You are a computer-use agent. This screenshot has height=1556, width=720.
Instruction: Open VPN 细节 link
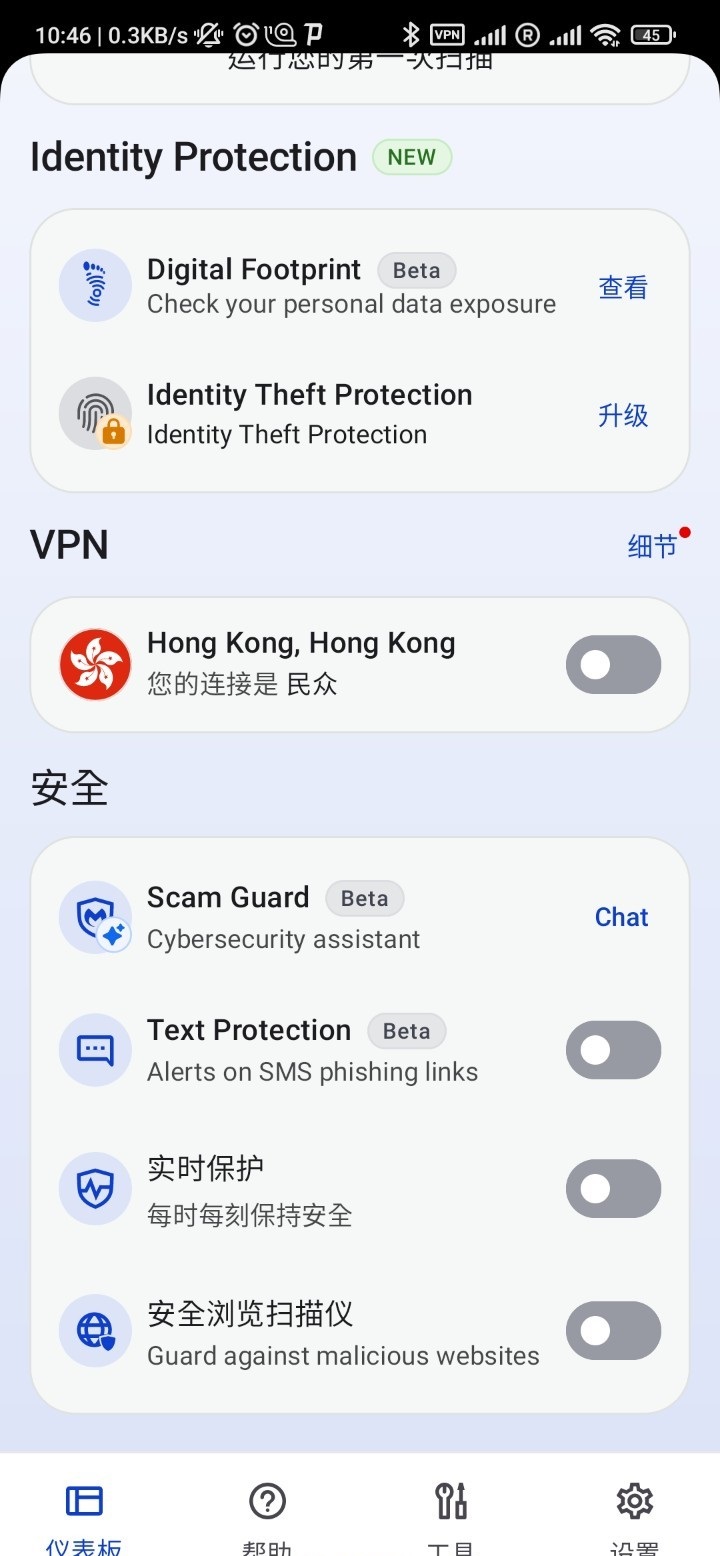[x=652, y=546]
